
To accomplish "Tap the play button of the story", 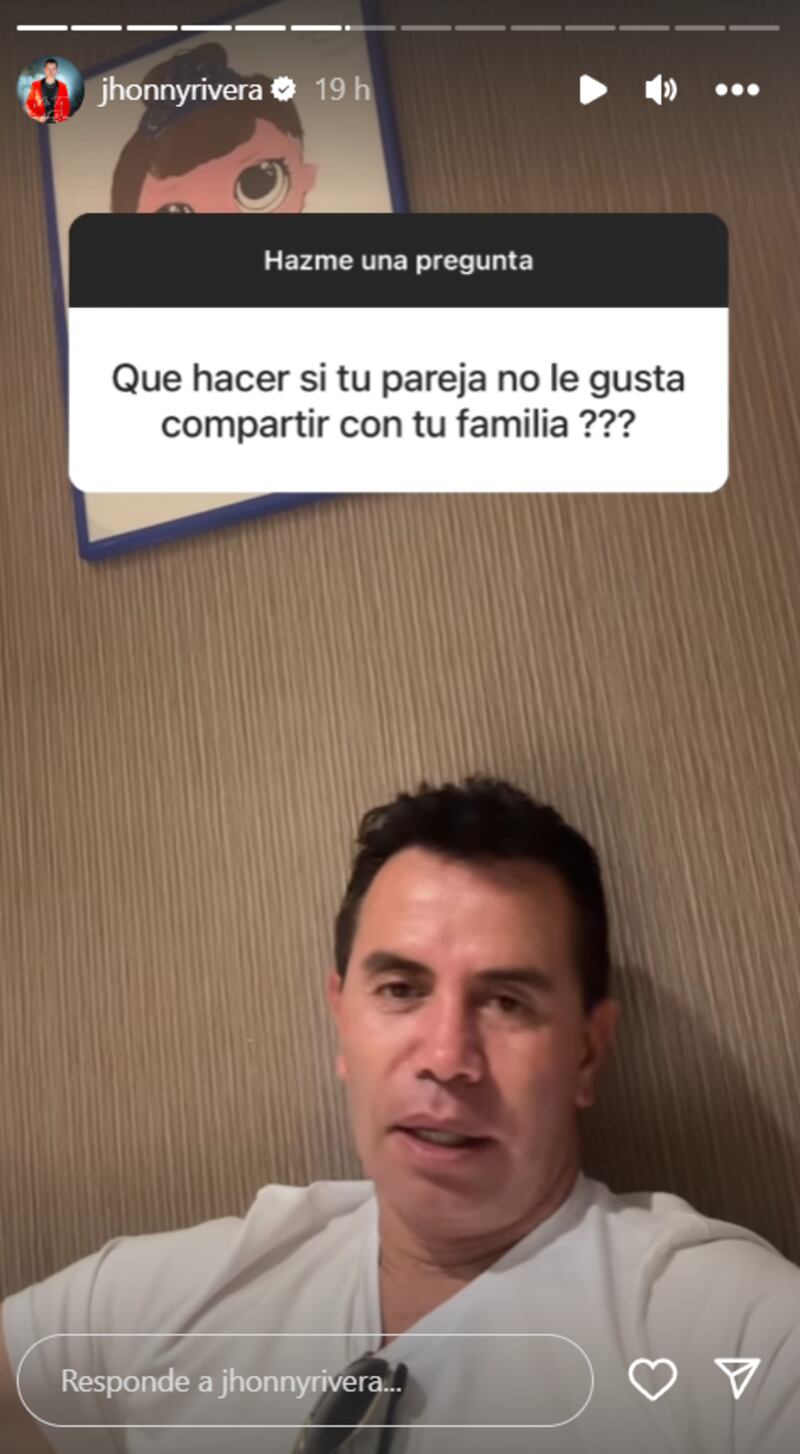I will click(x=592, y=90).
